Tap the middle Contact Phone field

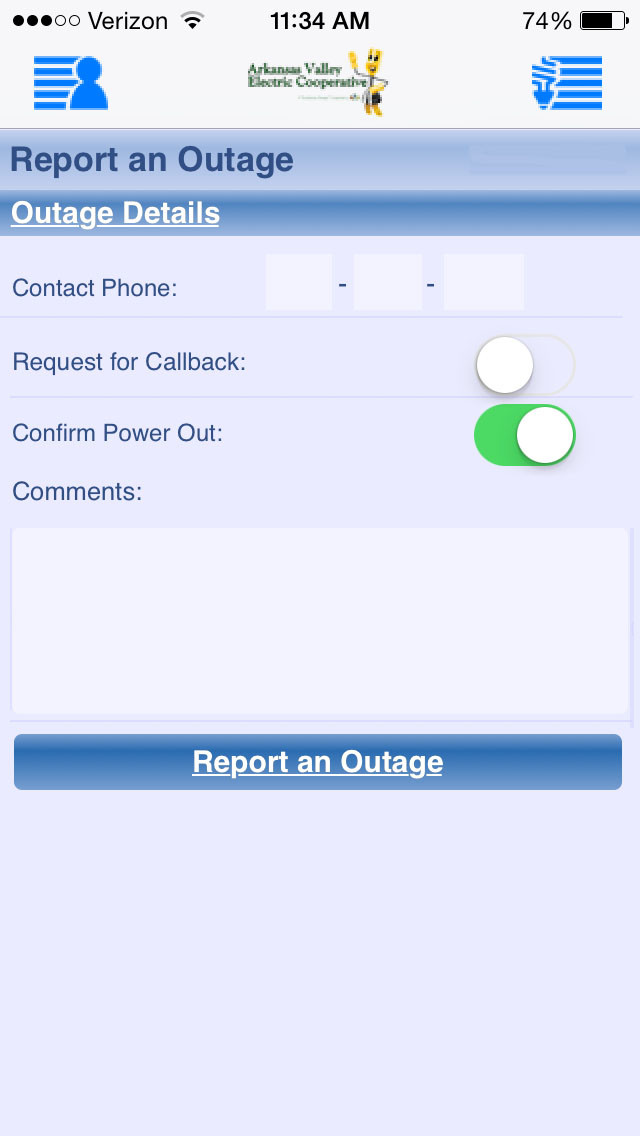388,282
